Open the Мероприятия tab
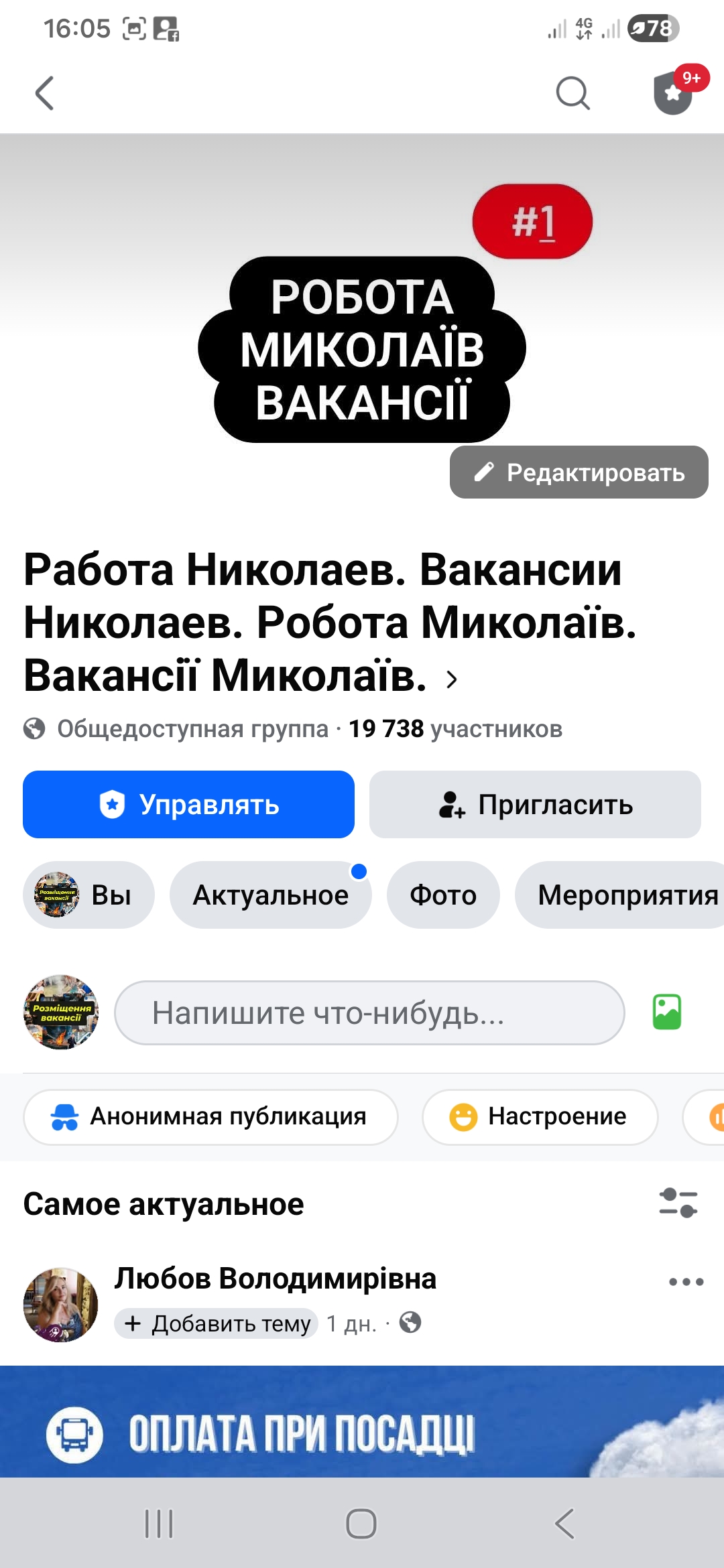The width and height of the screenshot is (724, 1568). pyautogui.click(x=627, y=895)
